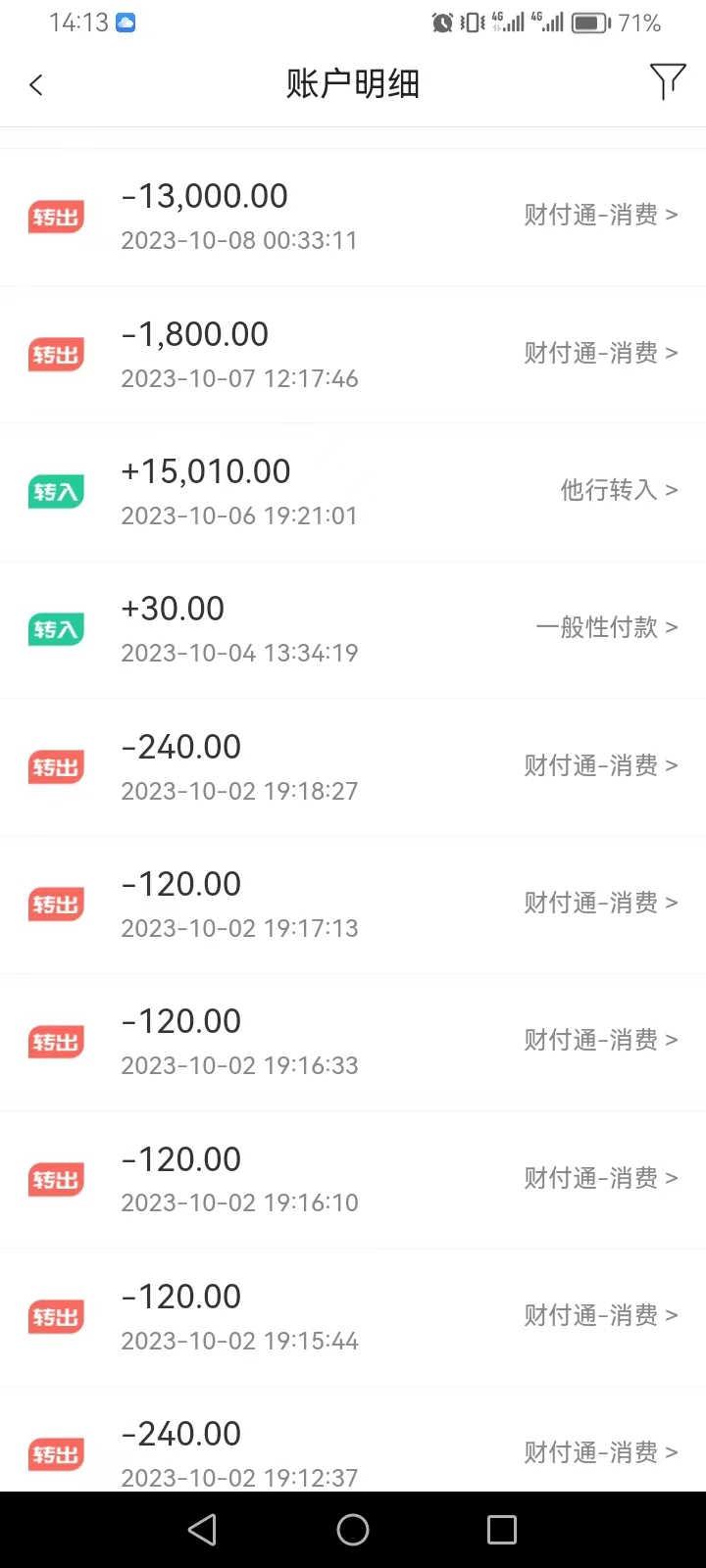Select the -120.00 record at 19:16:33
The width and height of the screenshot is (706, 1568).
[x=353, y=1042]
